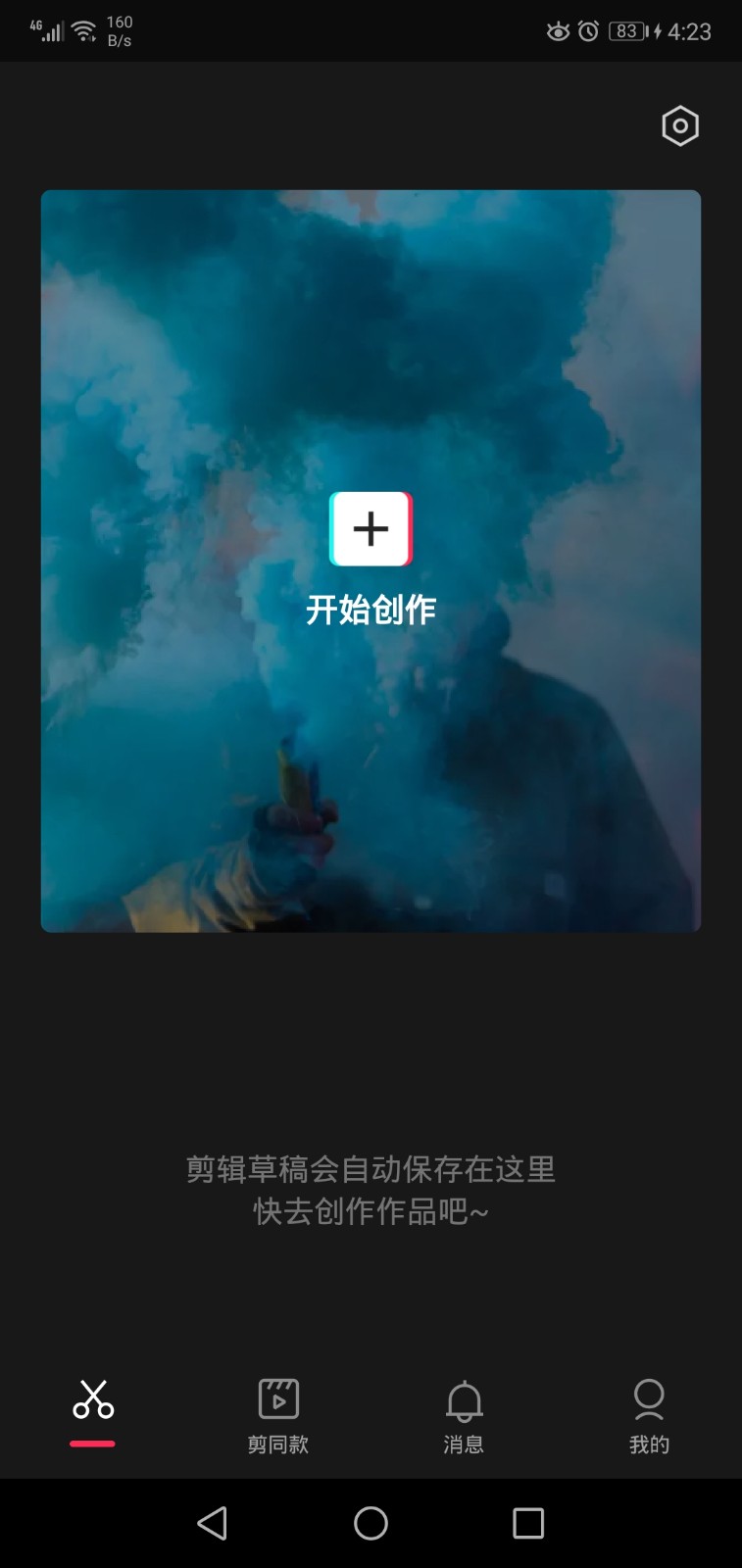Open the settings hexagon icon
Image resolution: width=742 pixels, height=1568 pixels.
679,126
